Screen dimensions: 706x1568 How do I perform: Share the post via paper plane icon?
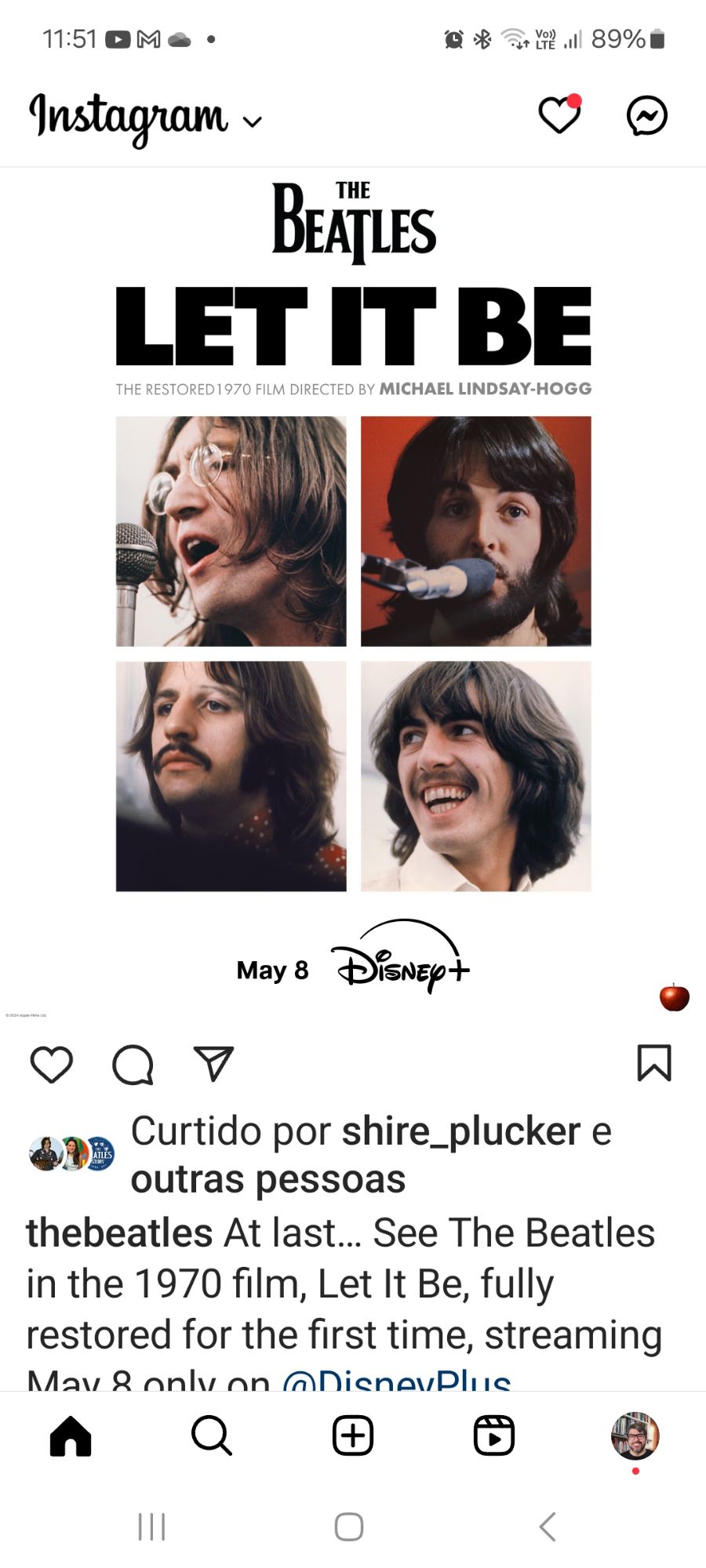[x=213, y=1064]
